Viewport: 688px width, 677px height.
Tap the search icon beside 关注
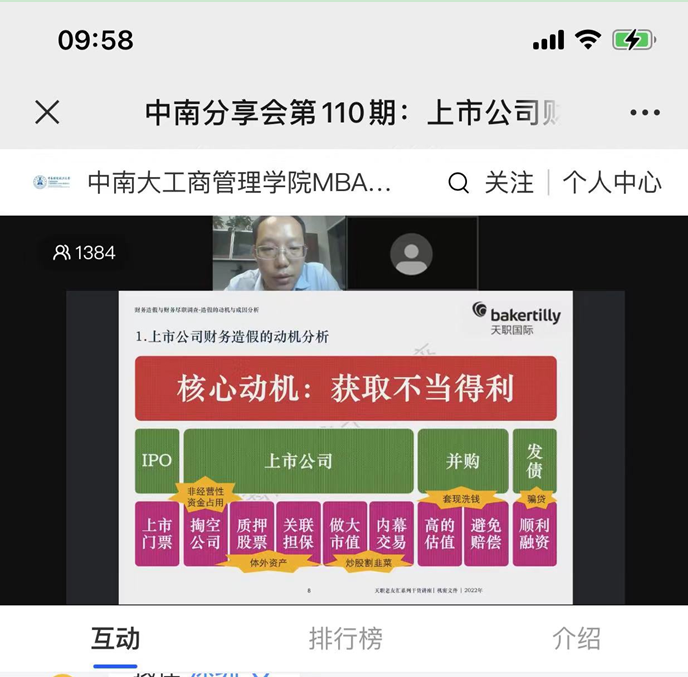point(458,183)
